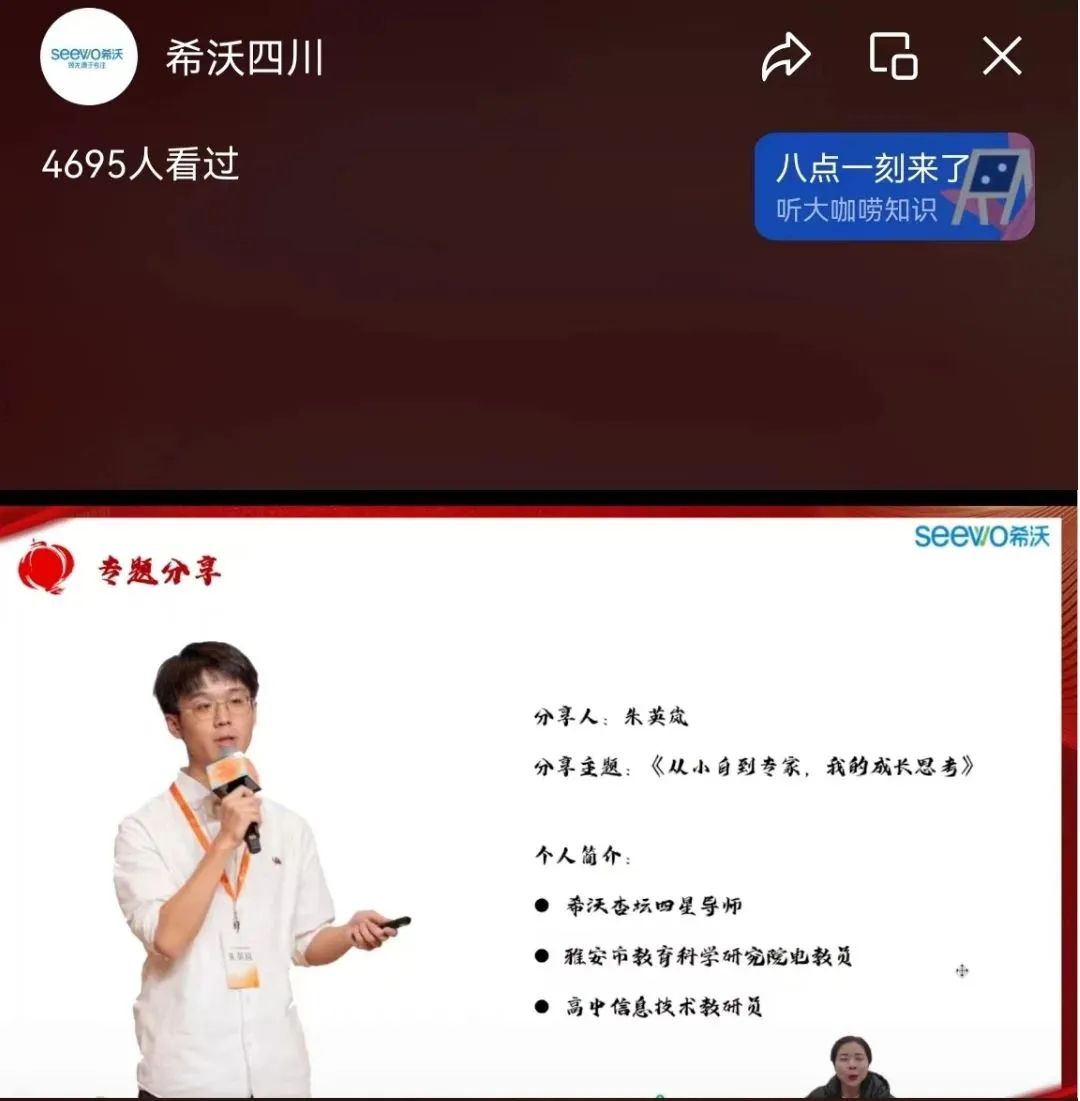This screenshot has height=1101, width=1080.
Task: Close the live stream
Action: 1001,57
